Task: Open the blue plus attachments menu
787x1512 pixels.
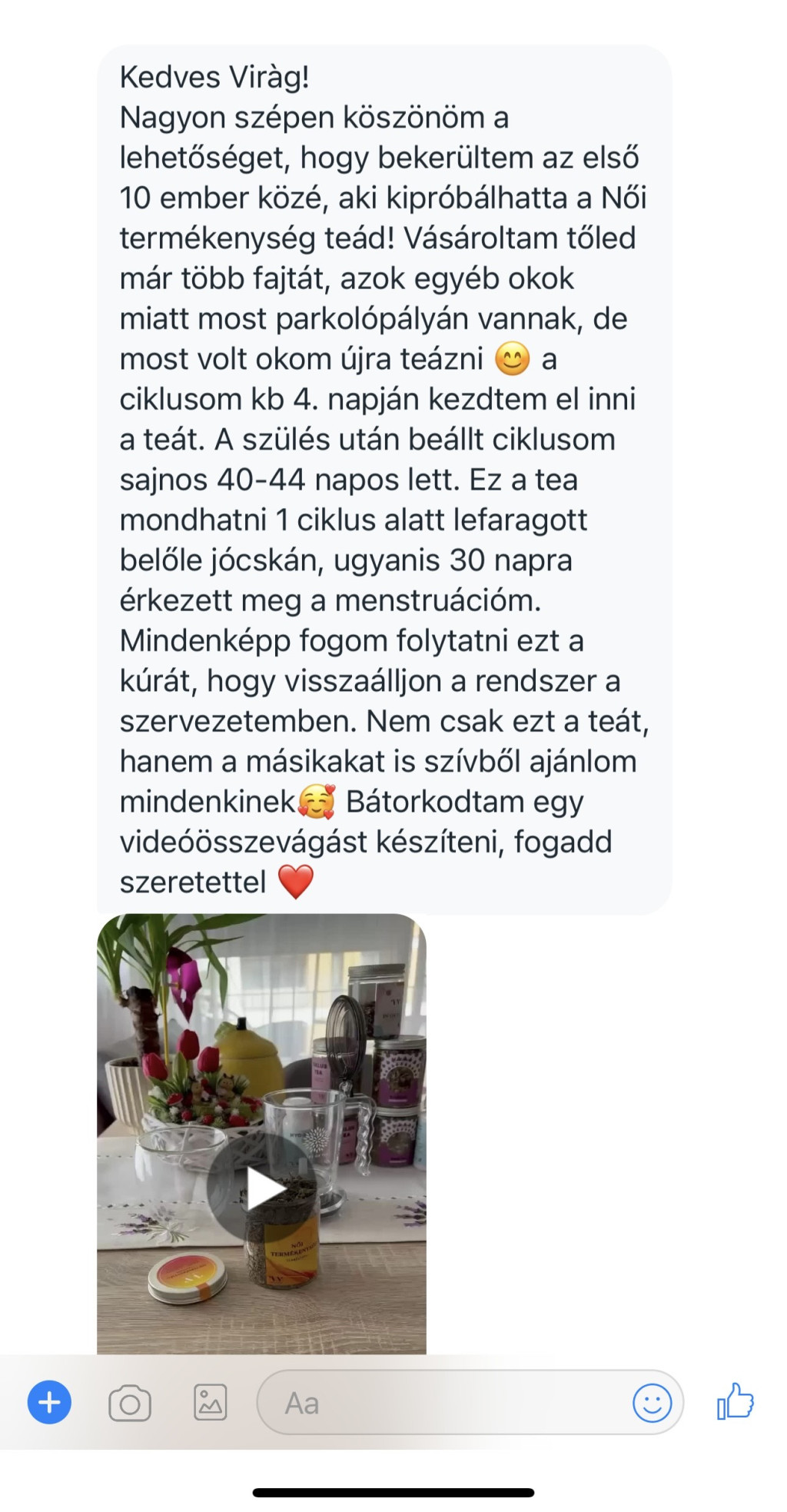Action: point(50,1403)
